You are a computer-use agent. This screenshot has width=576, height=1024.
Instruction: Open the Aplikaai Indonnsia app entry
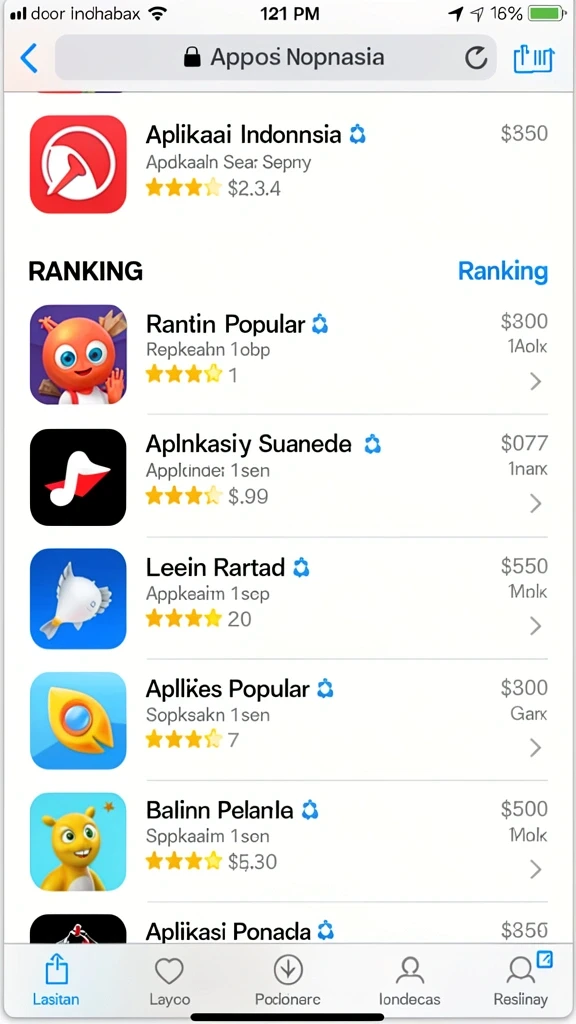pos(289,164)
